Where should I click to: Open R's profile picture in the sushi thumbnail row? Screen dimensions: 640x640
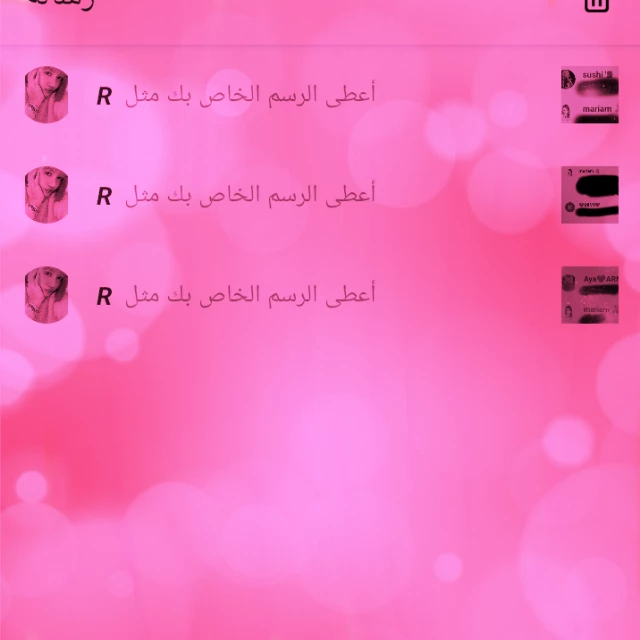point(47,95)
